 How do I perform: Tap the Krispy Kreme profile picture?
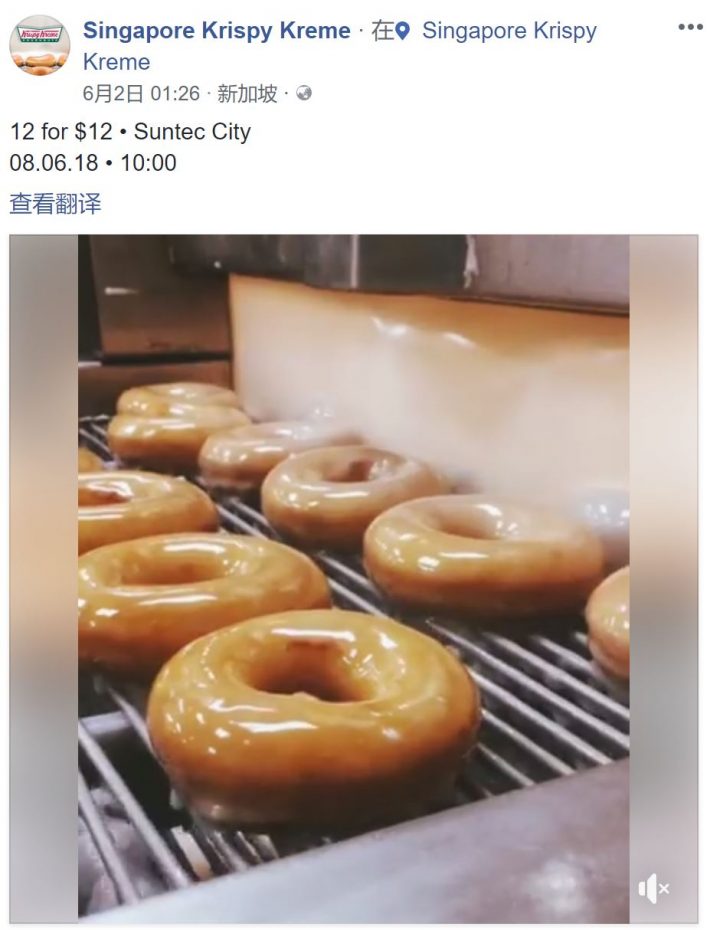[x=40, y=45]
